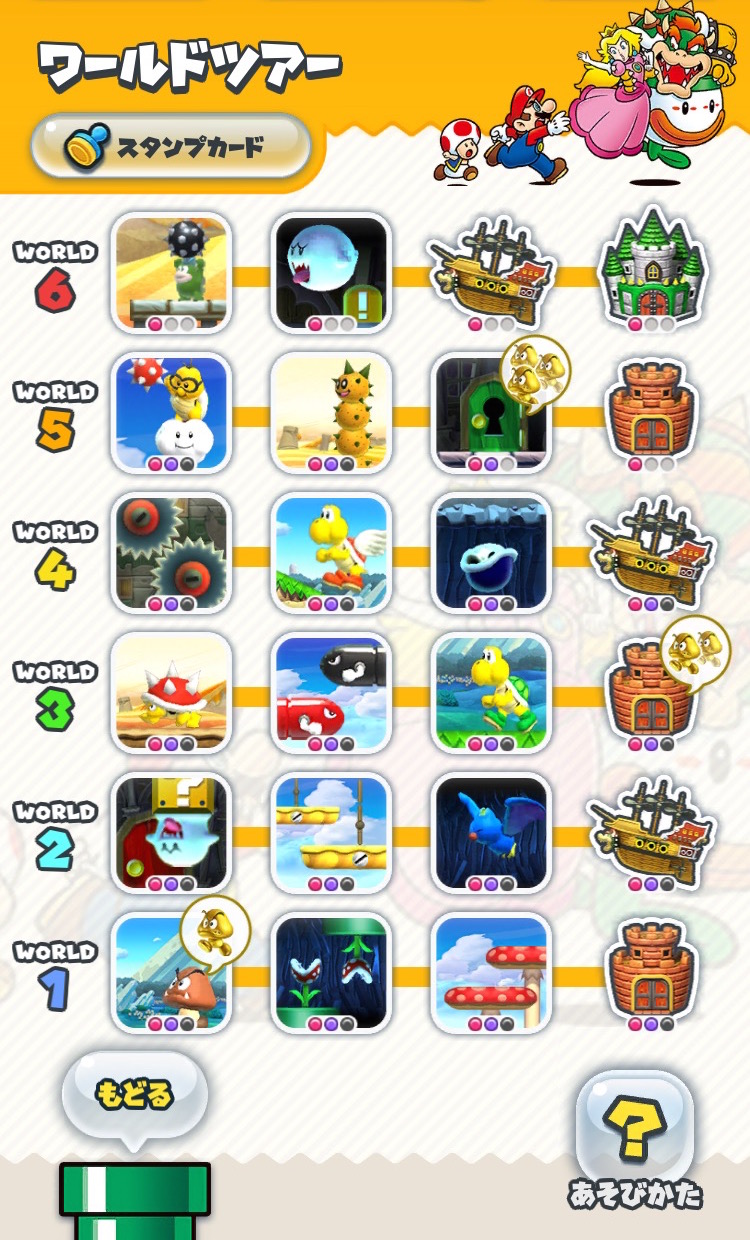The height and width of the screenshot is (1240, 750).
Task: Open World 1 Piranha Plant cave level
Action: point(331,972)
